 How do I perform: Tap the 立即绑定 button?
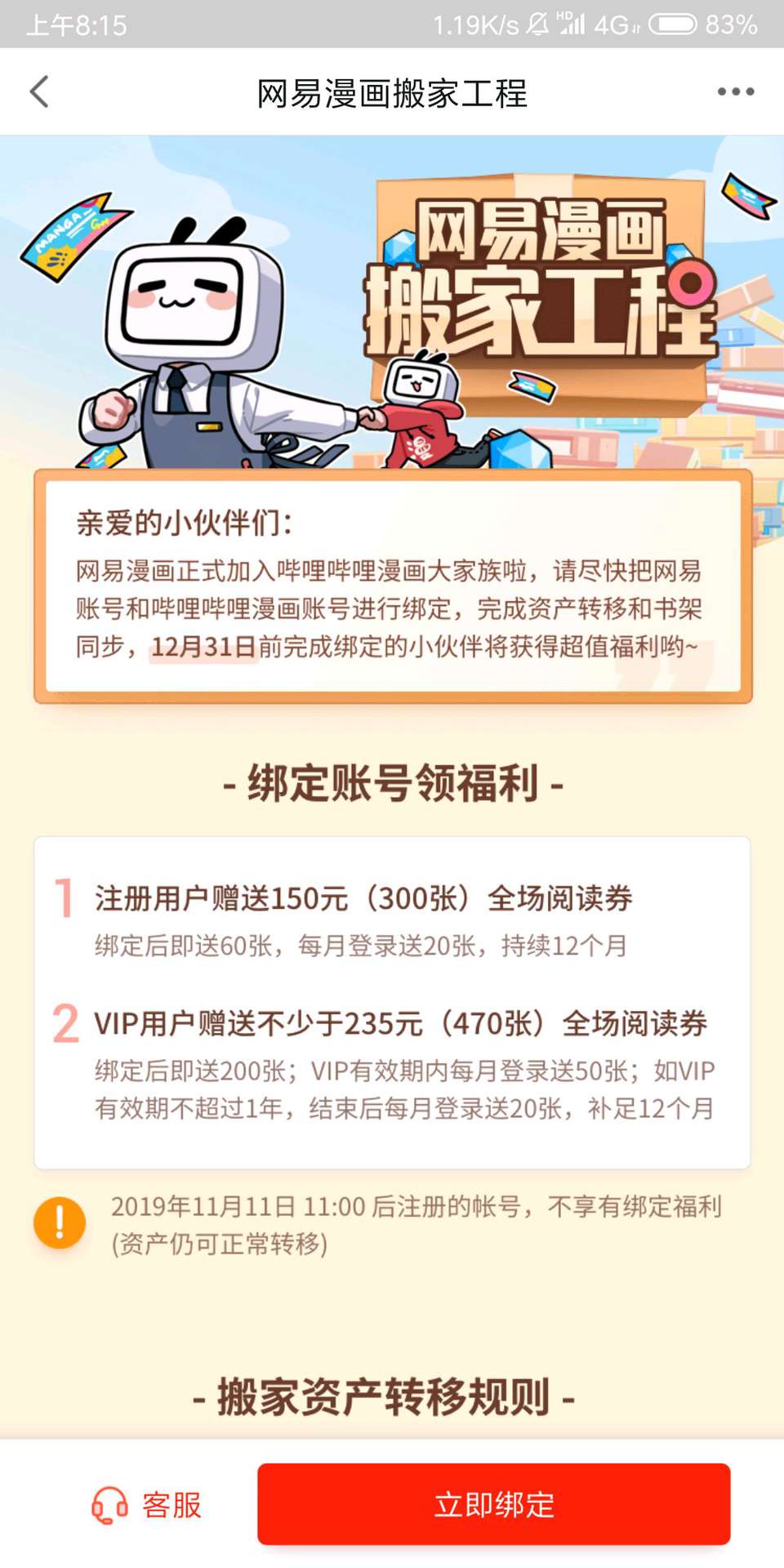pos(493,1504)
